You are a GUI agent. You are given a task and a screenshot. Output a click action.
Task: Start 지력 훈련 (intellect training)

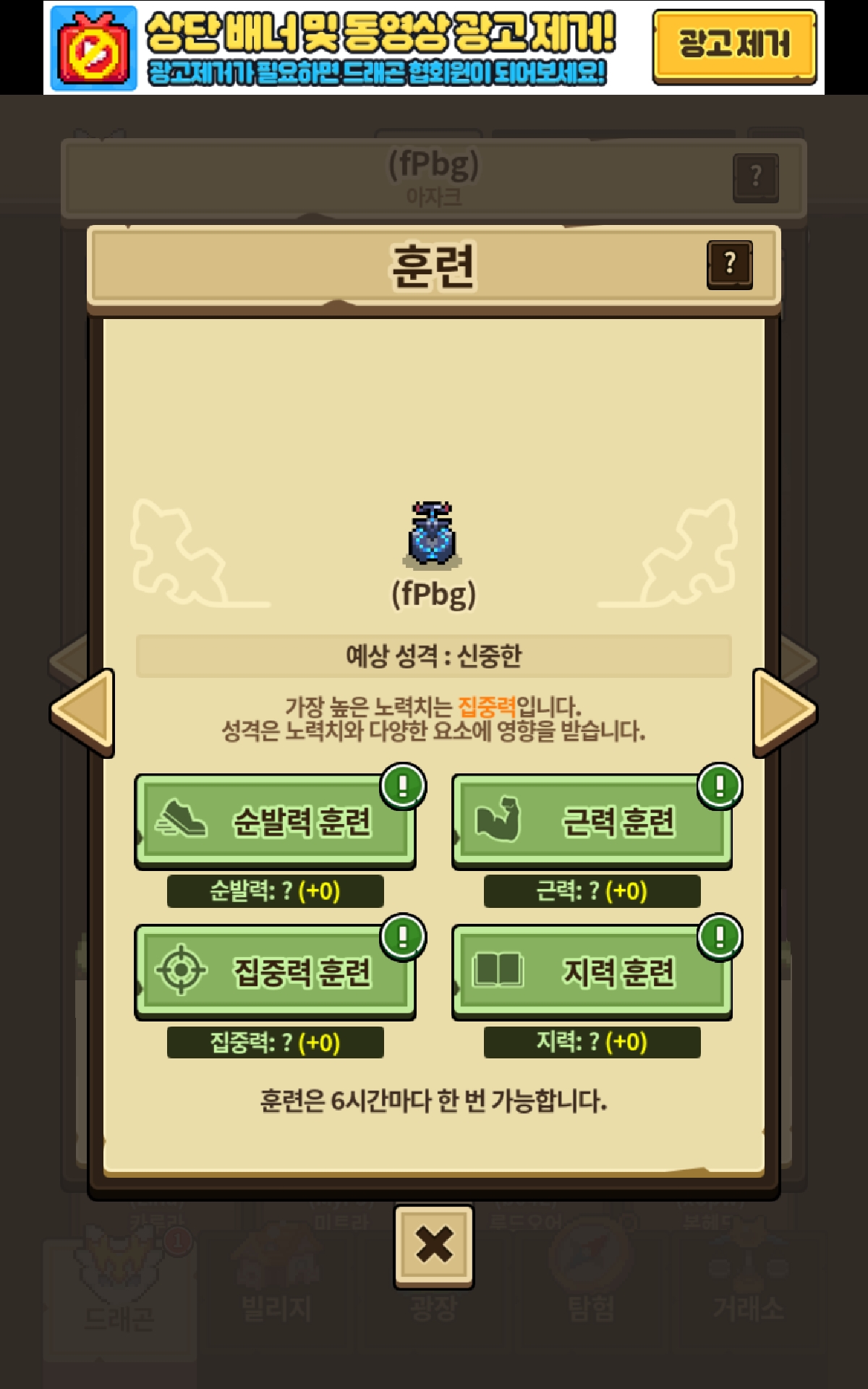click(592, 972)
